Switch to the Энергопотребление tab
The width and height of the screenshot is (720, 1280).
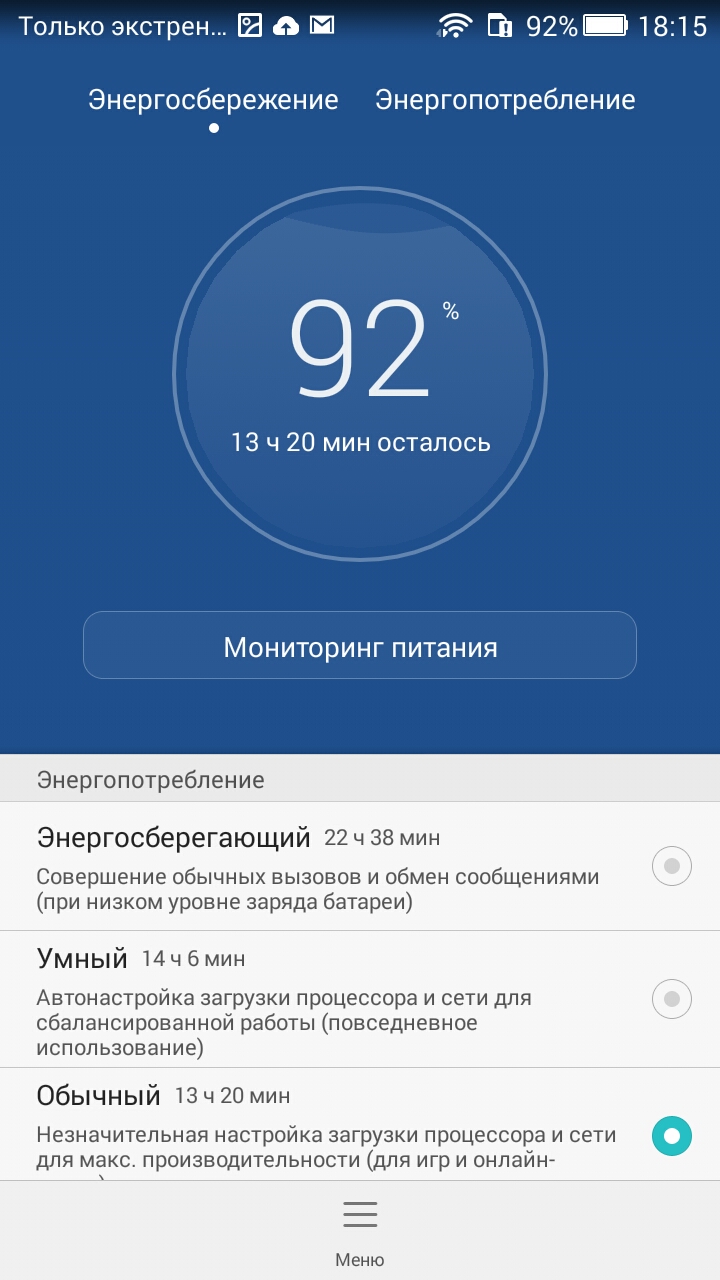click(505, 100)
